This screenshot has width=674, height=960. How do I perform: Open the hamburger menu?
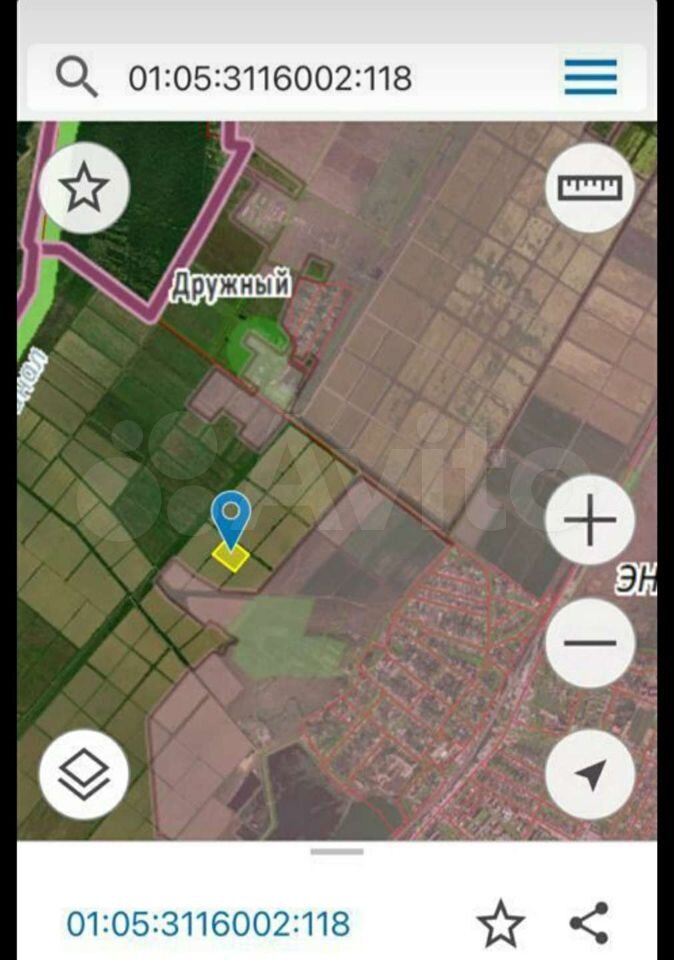coord(590,77)
